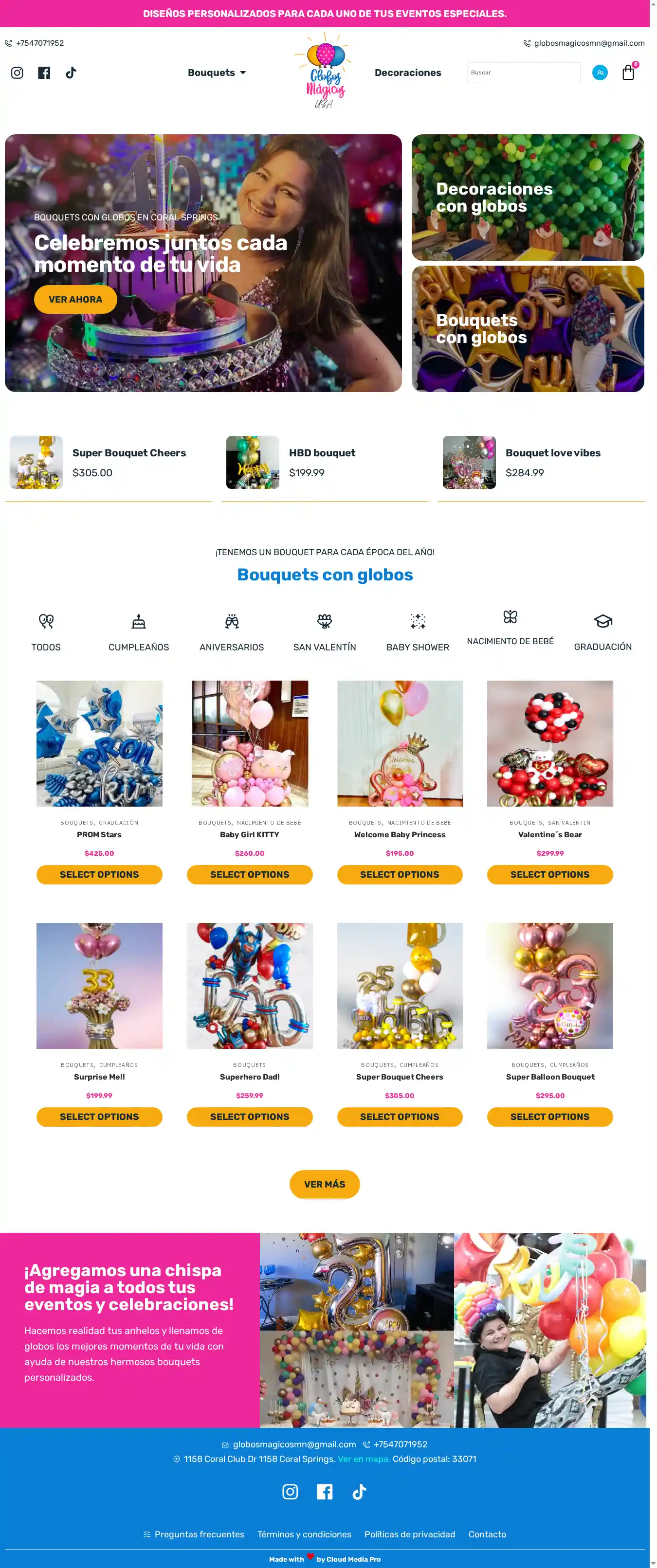
Task: Load more bouquets with VER MÁS
Action: tap(325, 1184)
